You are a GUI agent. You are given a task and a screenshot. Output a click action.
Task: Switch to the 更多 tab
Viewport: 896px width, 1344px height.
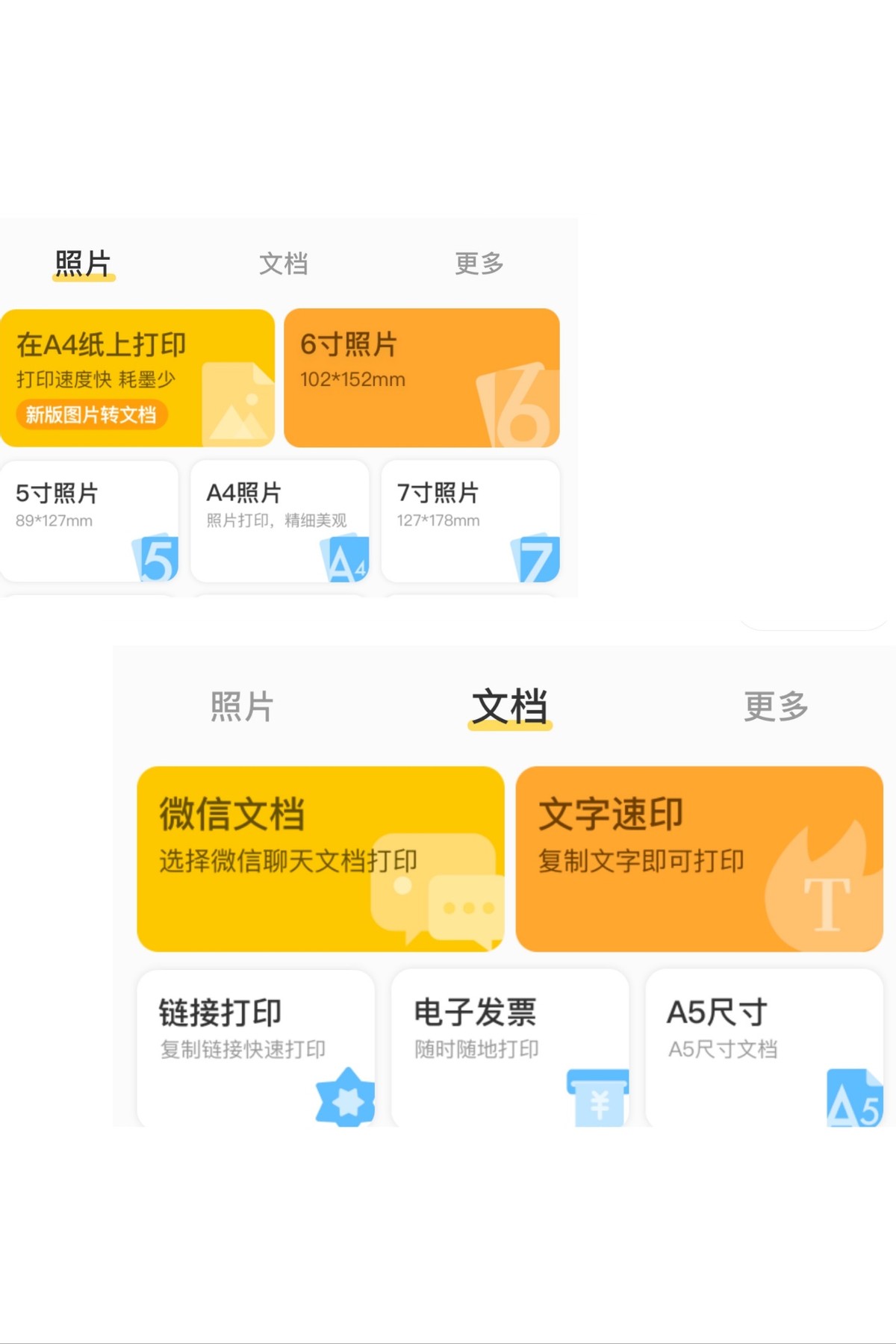click(777, 709)
